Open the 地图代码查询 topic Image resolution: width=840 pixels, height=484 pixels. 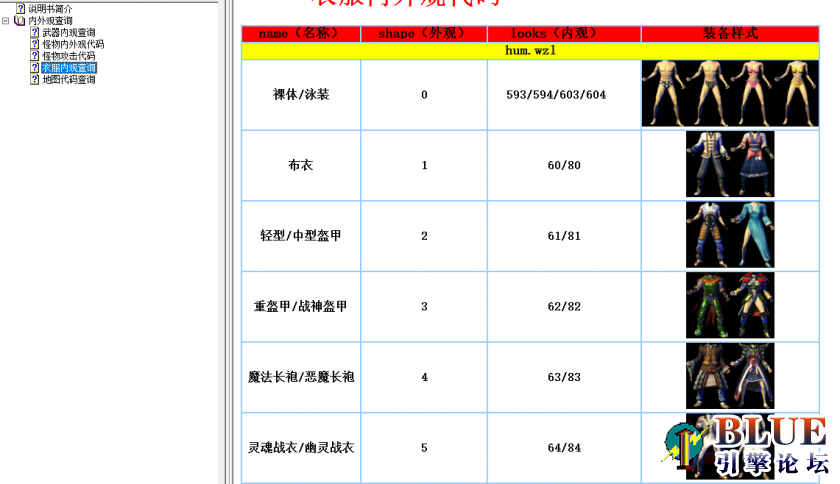click(x=69, y=80)
